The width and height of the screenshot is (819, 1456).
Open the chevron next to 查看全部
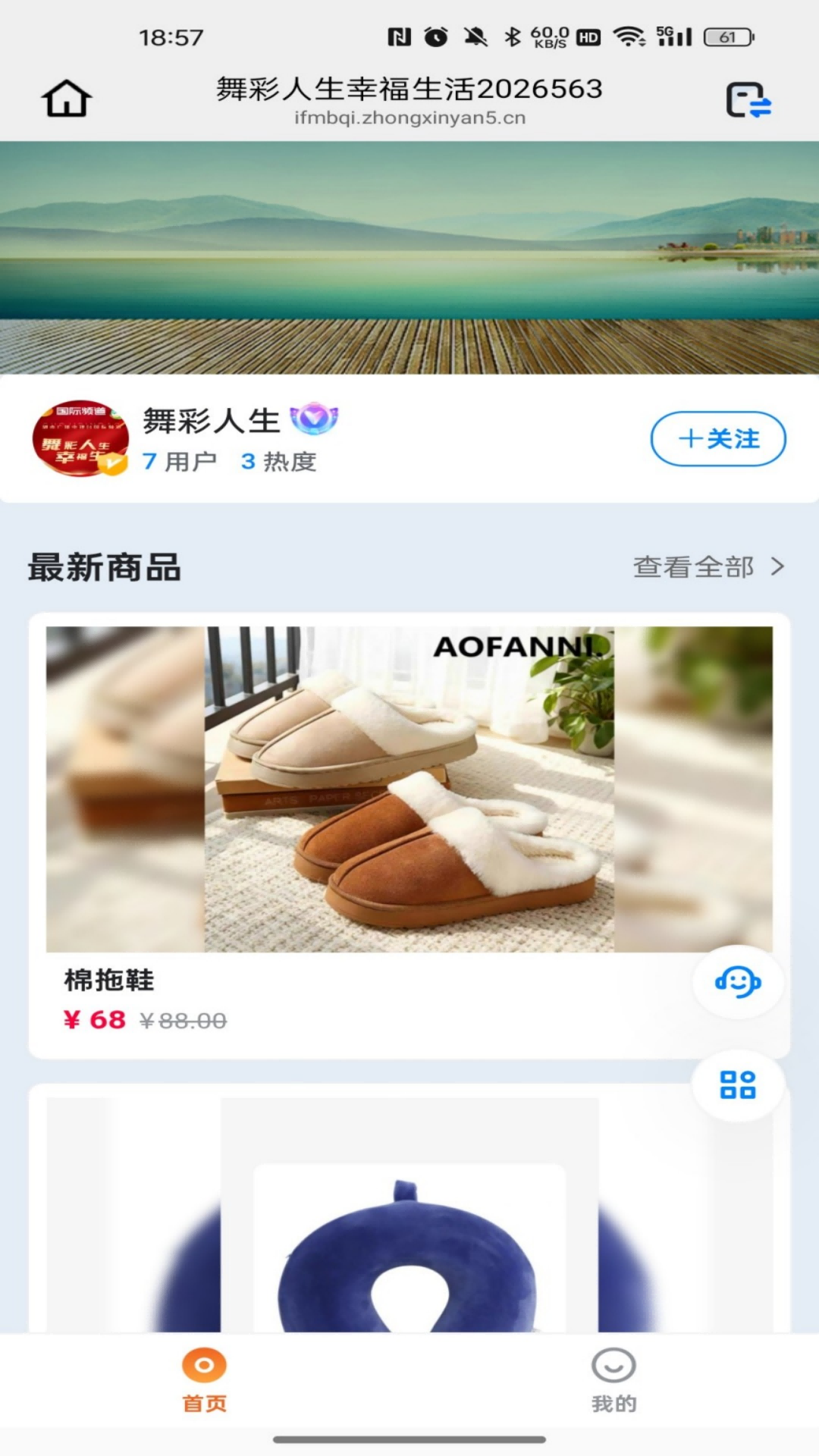pyautogui.click(x=777, y=565)
